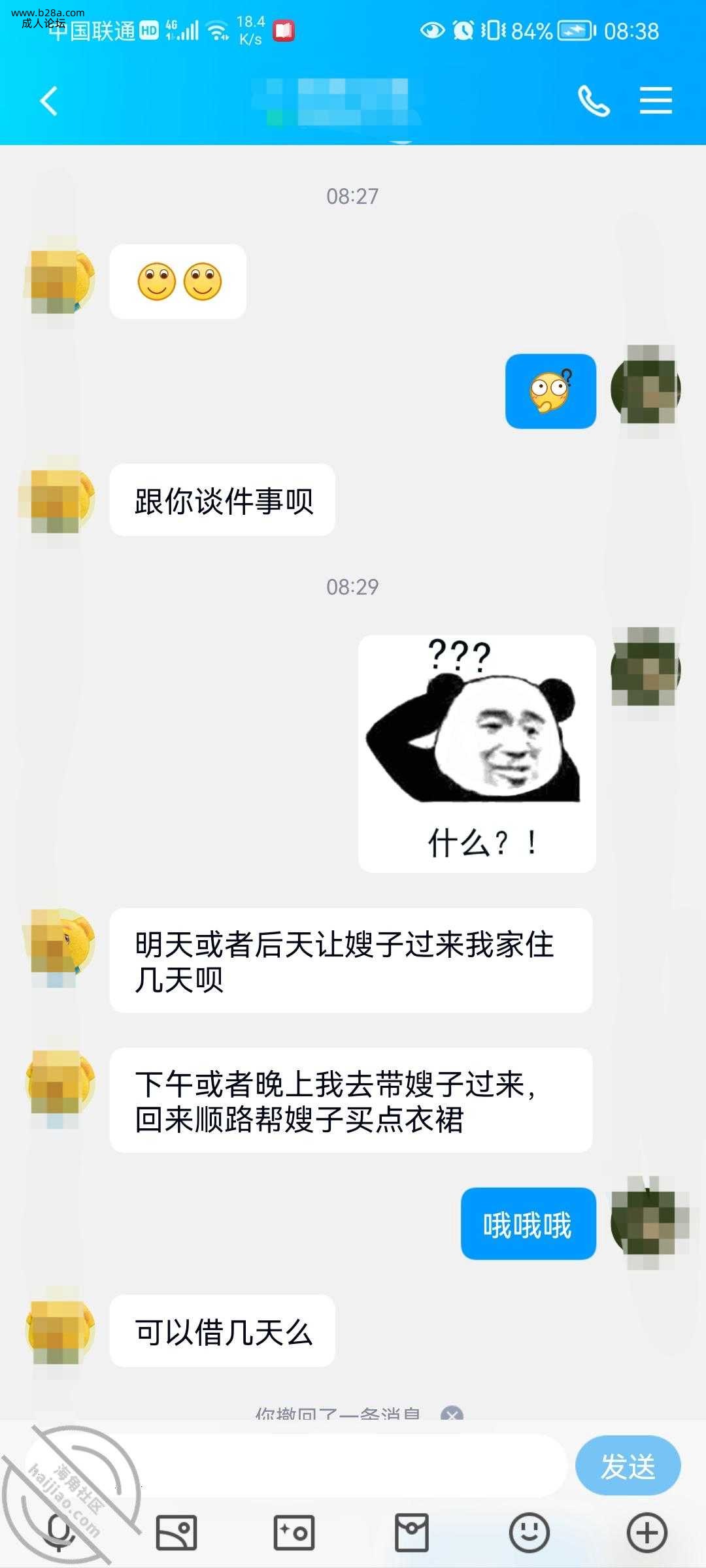Open more options with plus icon
706x1568 pixels.
tap(647, 1533)
